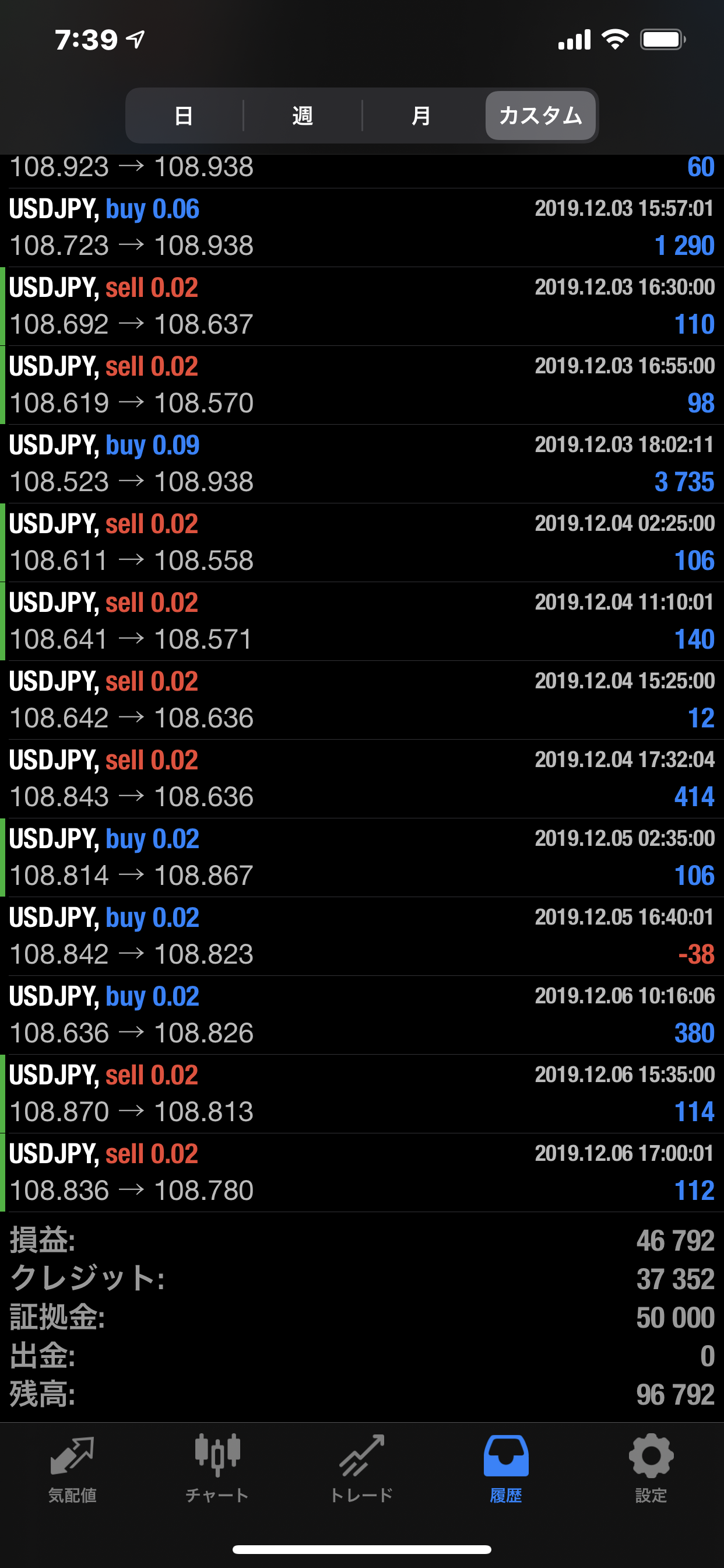Expand the sell trade closed 2019.12.06 17:00:01
The image size is (724, 1568).
pyautogui.click(x=362, y=1172)
